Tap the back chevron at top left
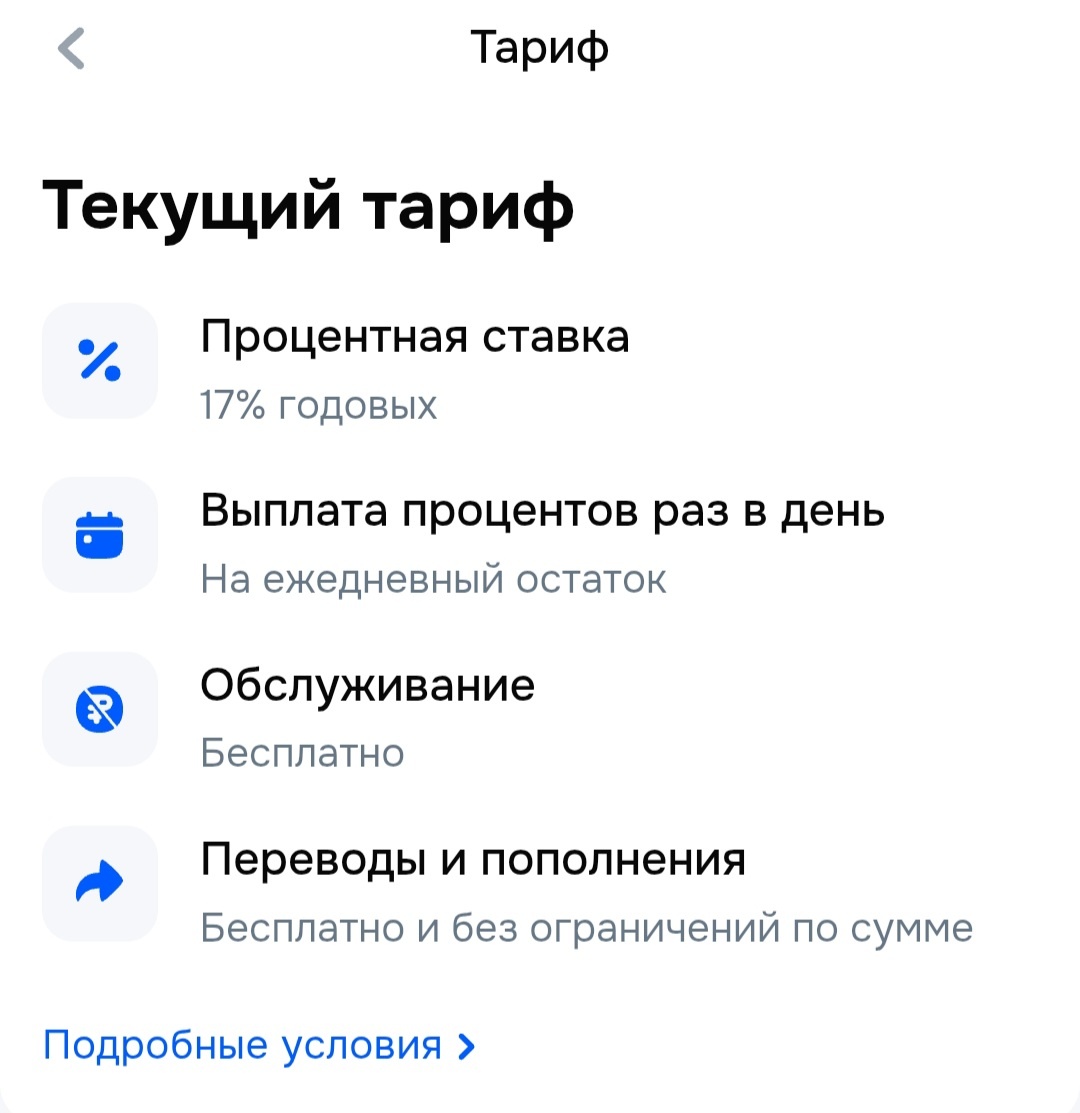Screen dimensions: 1080x1113 pos(68,47)
